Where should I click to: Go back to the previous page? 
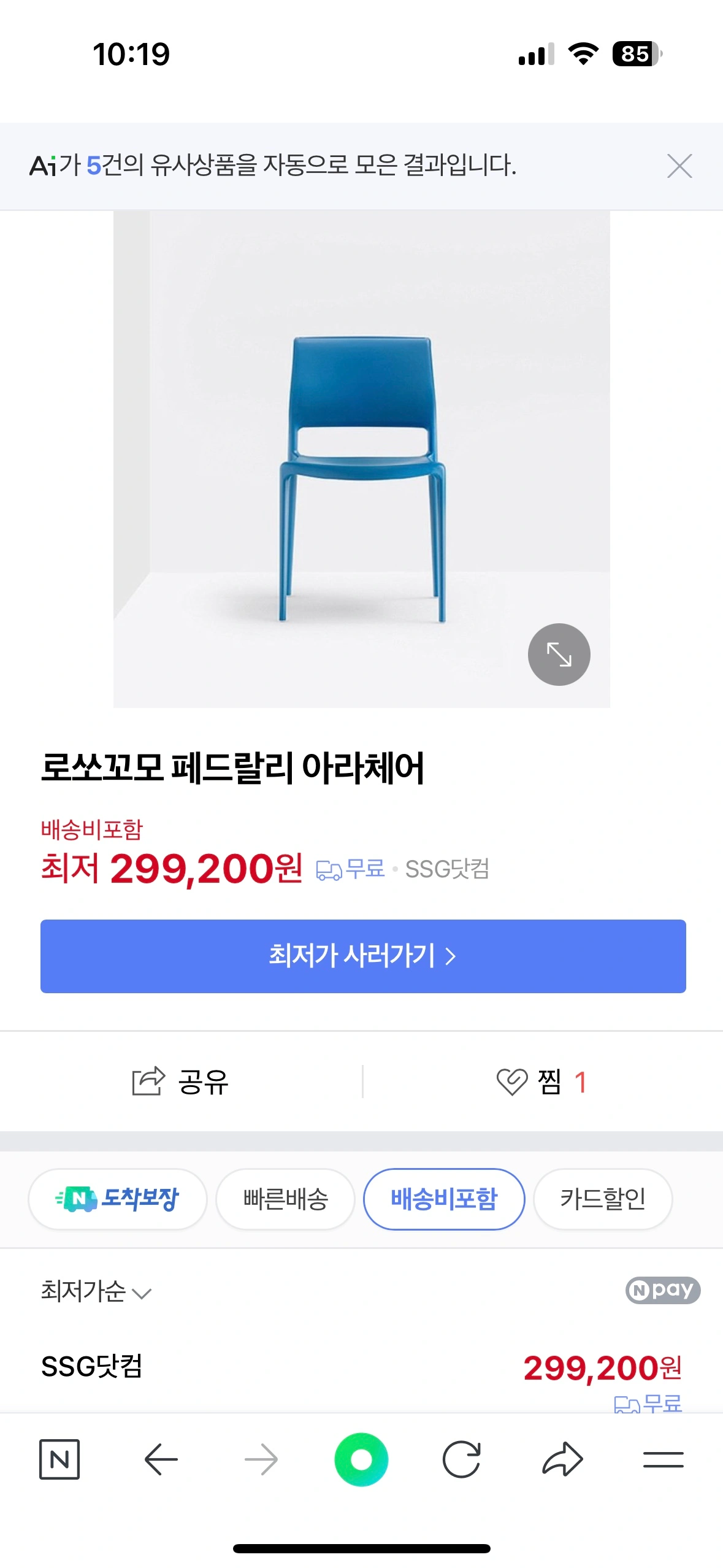pyautogui.click(x=161, y=1459)
